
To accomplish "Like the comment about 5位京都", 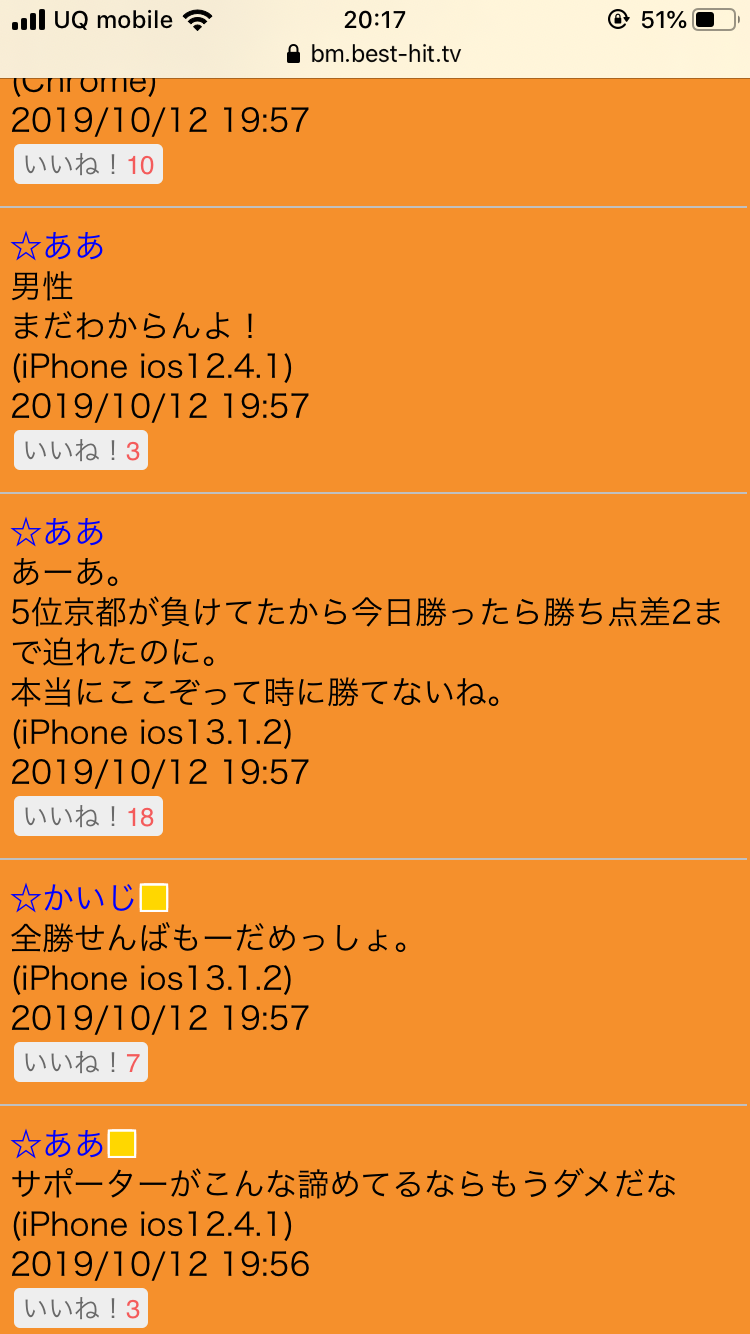I will (88, 817).
